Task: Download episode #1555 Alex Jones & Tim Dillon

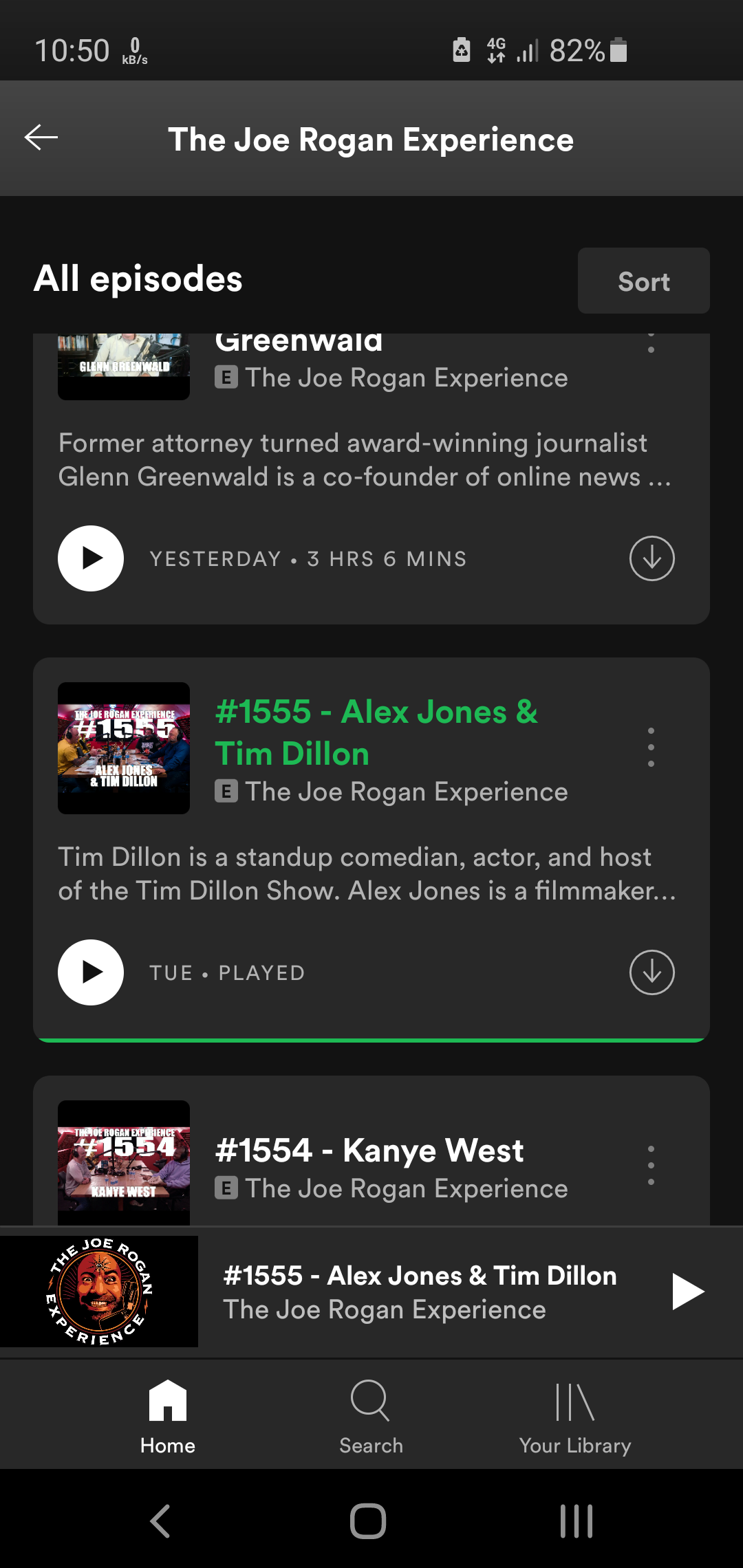Action: coord(652,972)
